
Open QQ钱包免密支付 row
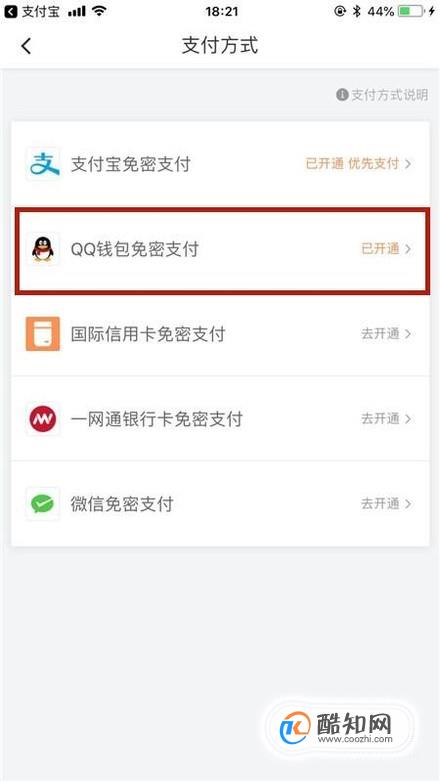[x=220, y=249]
